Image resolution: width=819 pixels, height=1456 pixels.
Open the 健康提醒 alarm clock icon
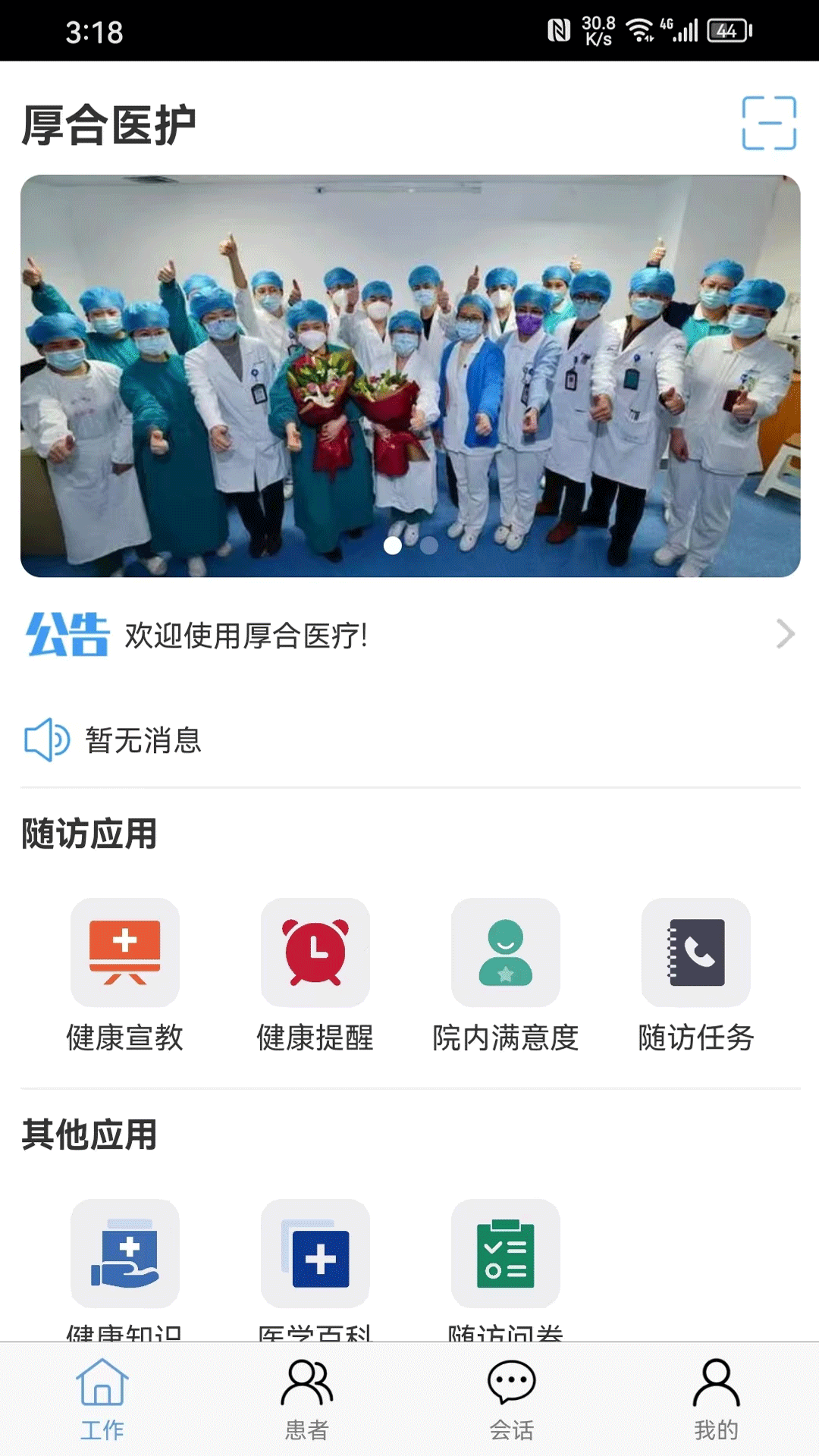[x=315, y=953]
